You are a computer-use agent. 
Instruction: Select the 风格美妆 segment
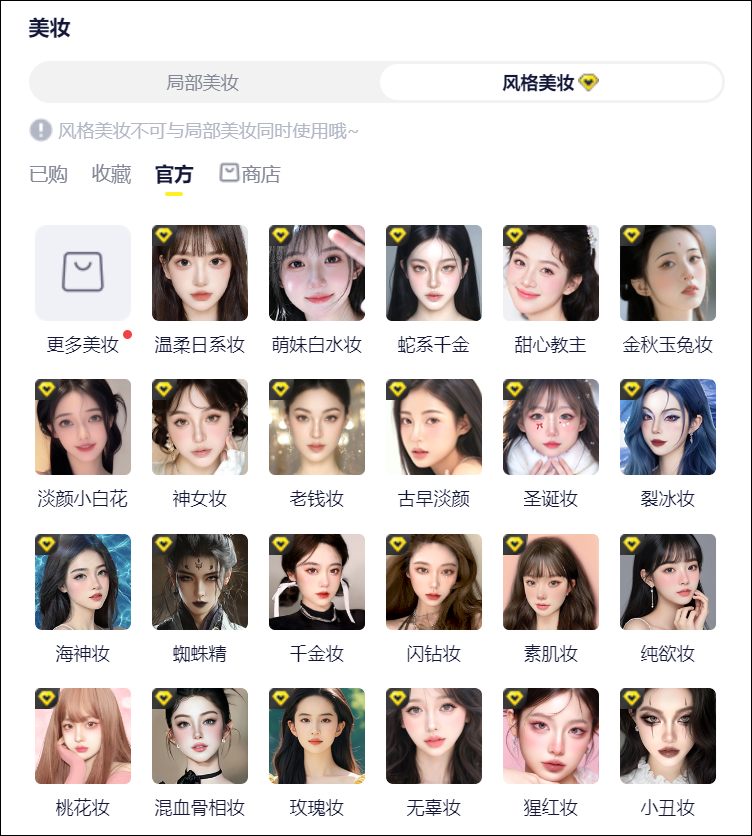550,83
